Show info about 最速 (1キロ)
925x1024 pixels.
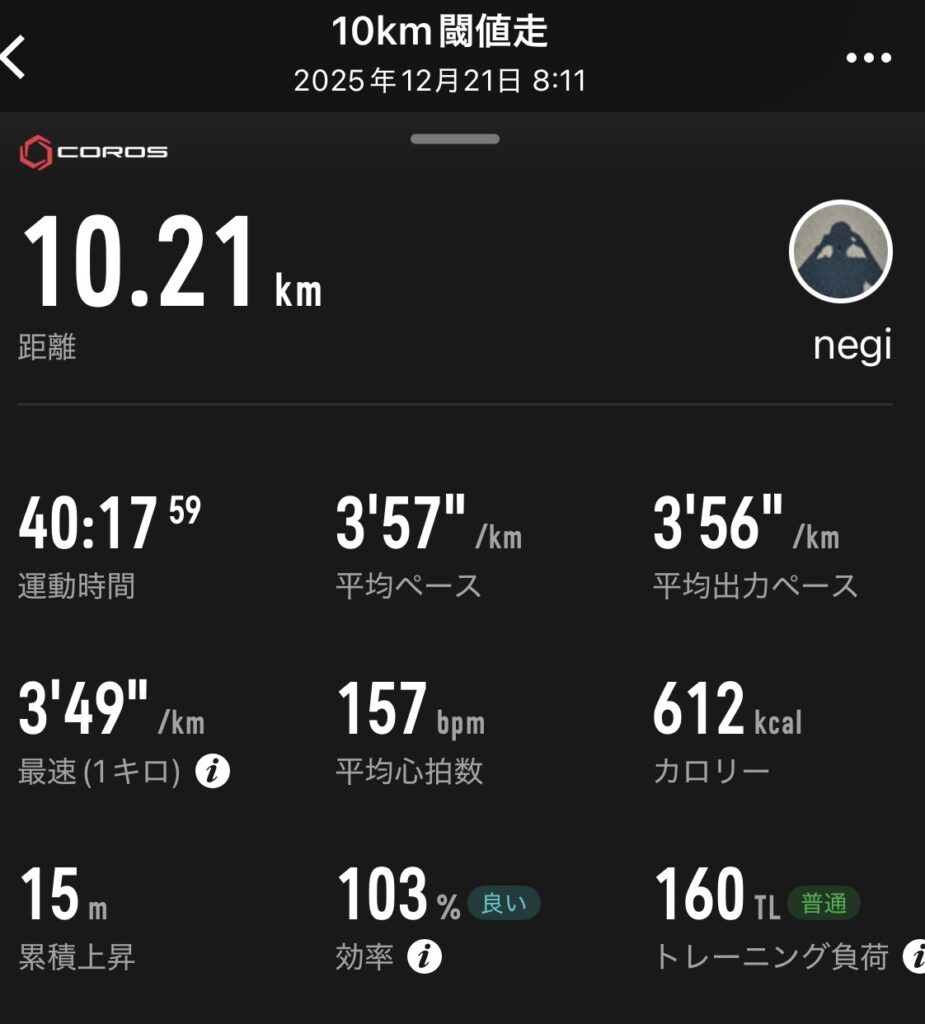(212, 772)
